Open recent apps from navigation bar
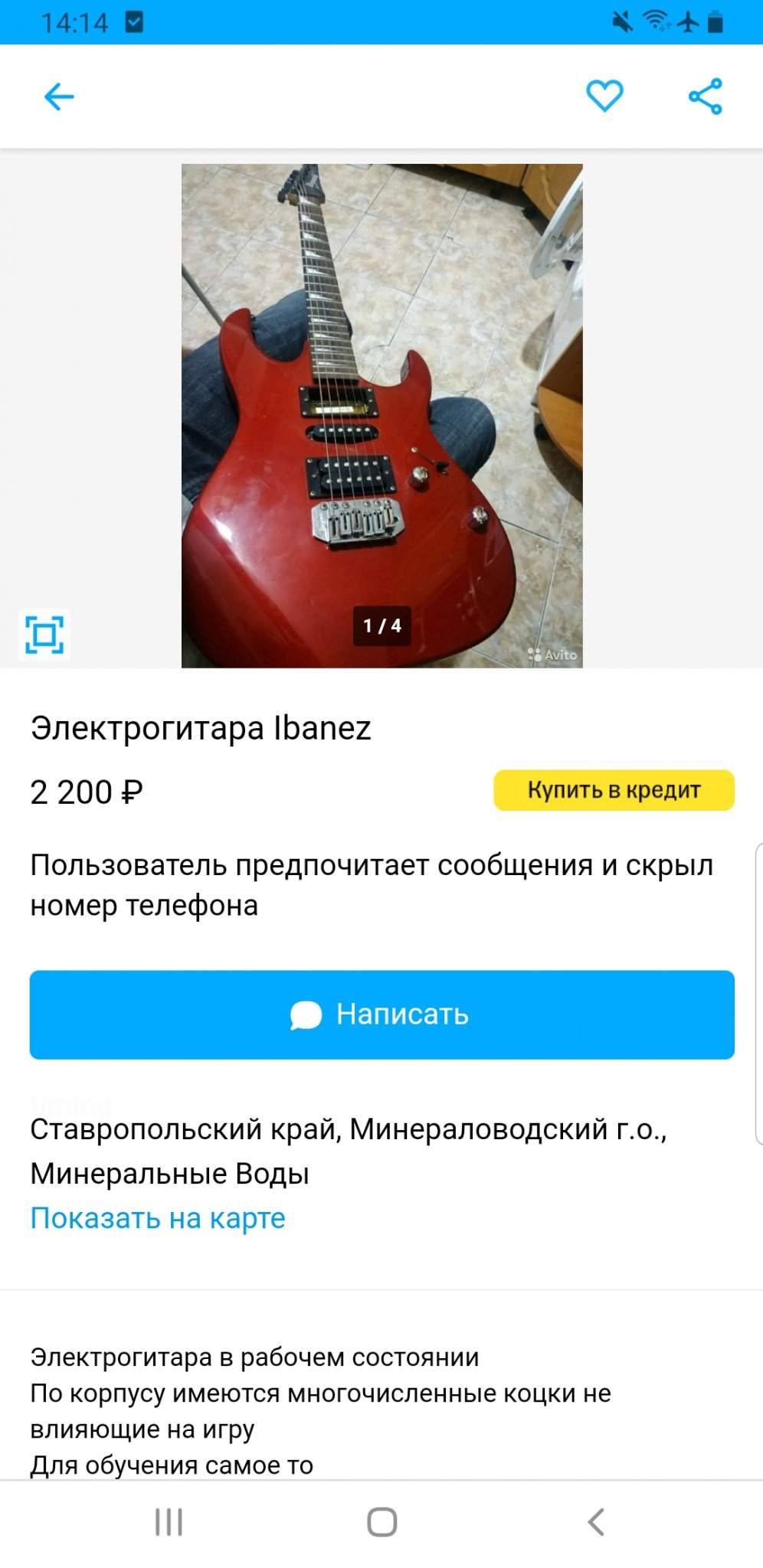The height and width of the screenshot is (1568, 763). pos(169,1522)
